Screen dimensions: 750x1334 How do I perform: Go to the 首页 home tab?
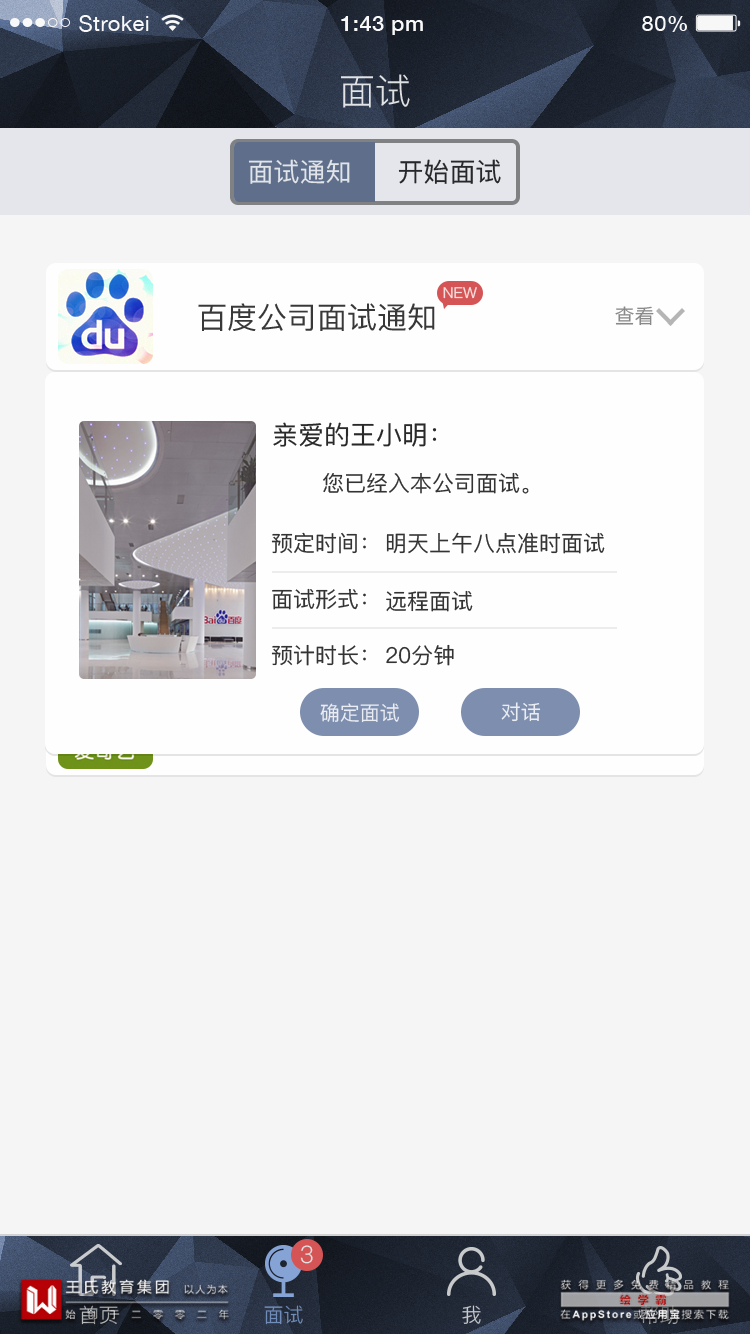click(x=97, y=1284)
